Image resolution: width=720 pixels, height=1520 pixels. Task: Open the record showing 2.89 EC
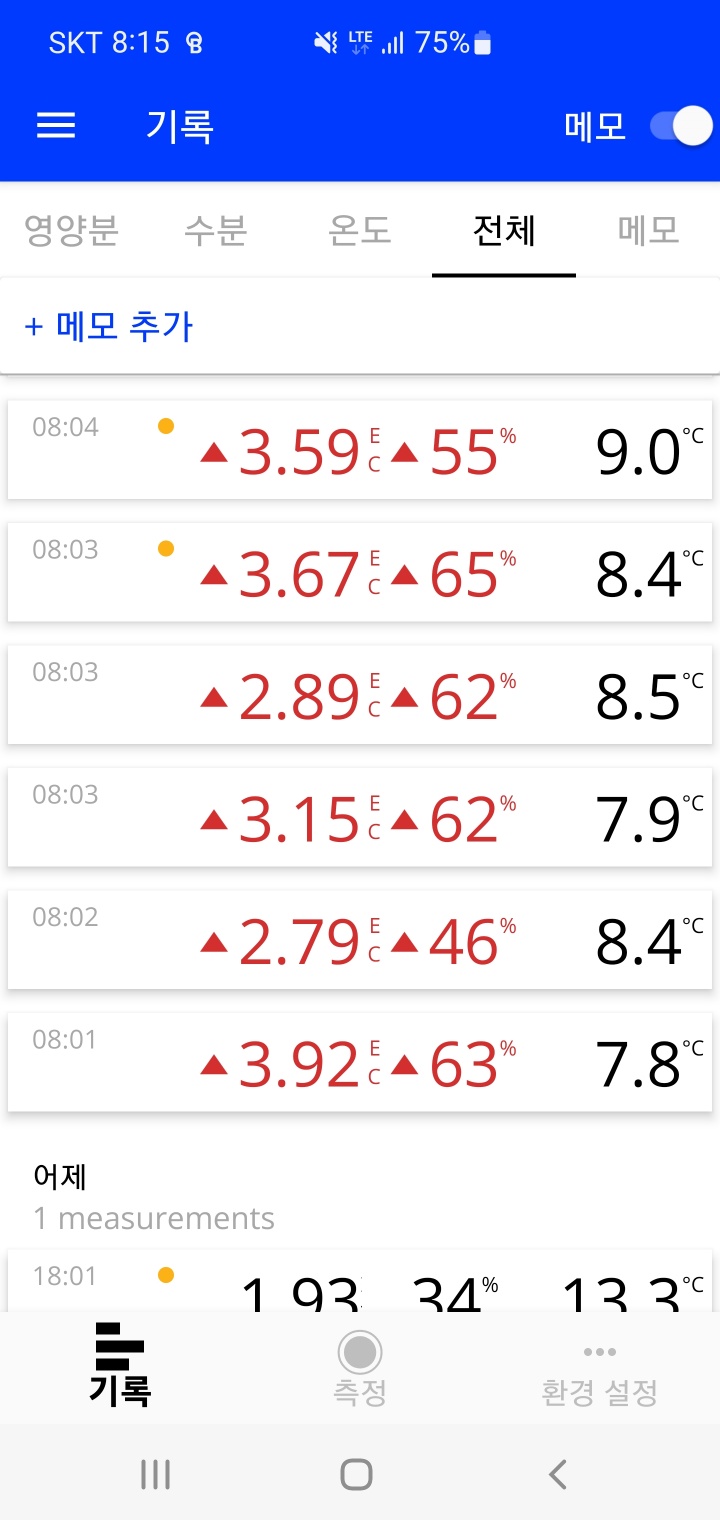tap(360, 695)
